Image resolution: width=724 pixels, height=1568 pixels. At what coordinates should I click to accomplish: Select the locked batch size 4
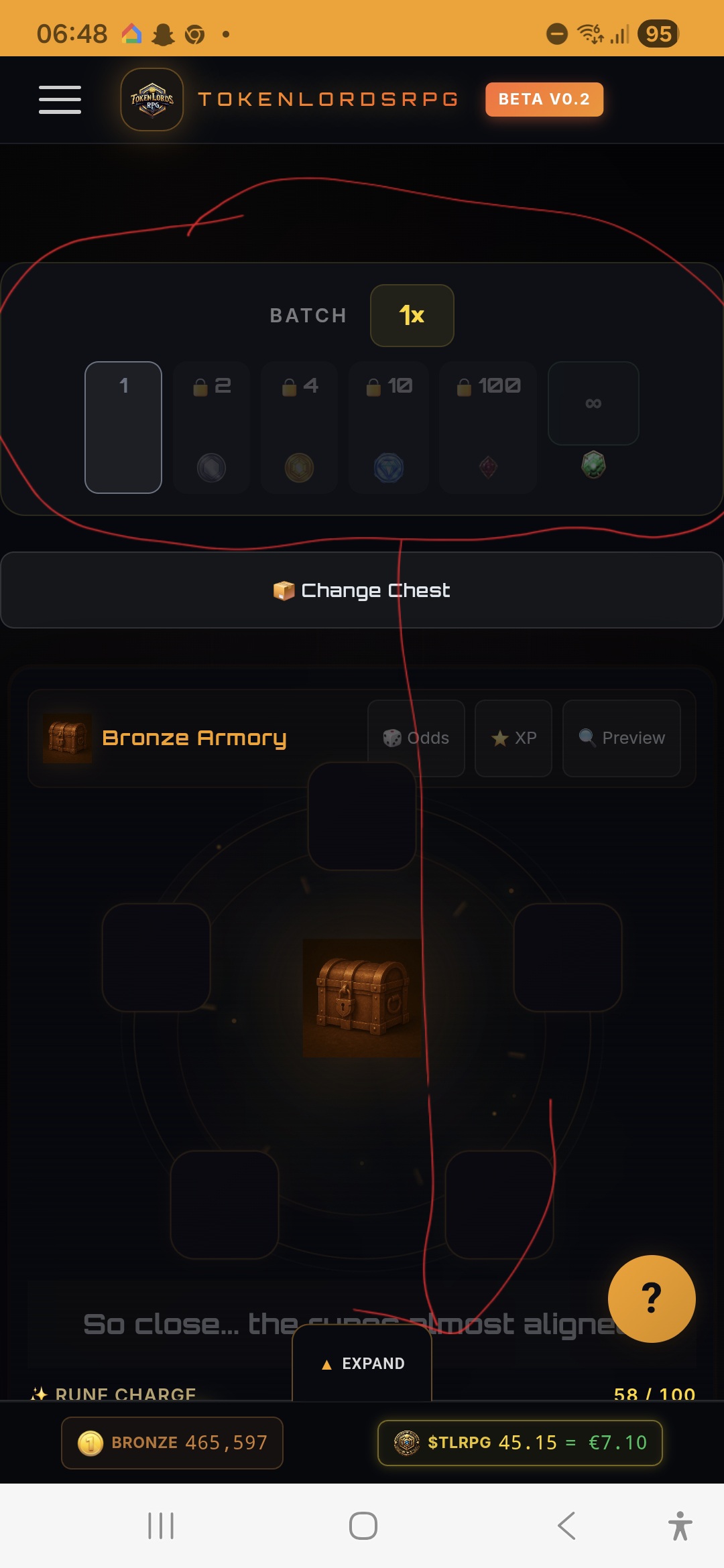click(299, 427)
